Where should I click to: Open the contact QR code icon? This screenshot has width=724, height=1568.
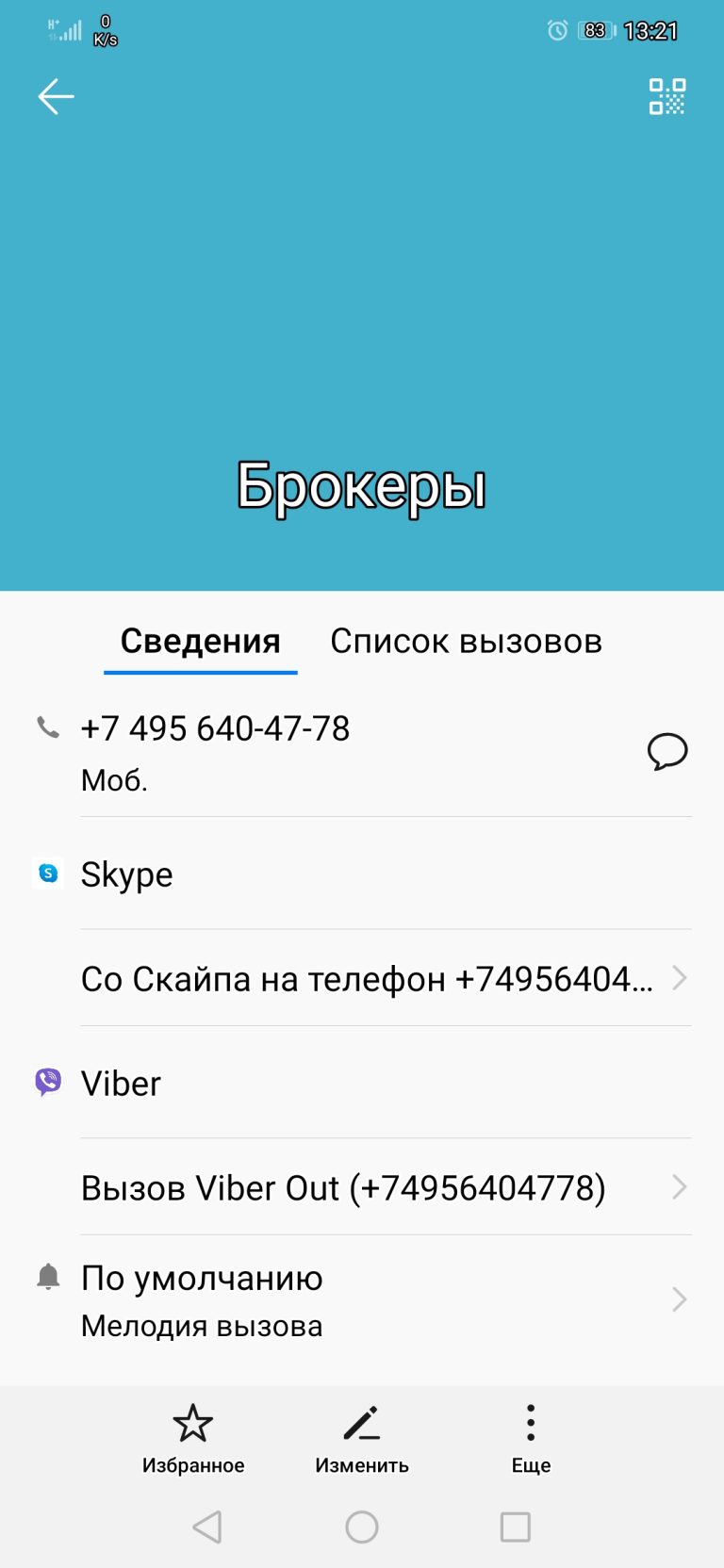[x=666, y=96]
